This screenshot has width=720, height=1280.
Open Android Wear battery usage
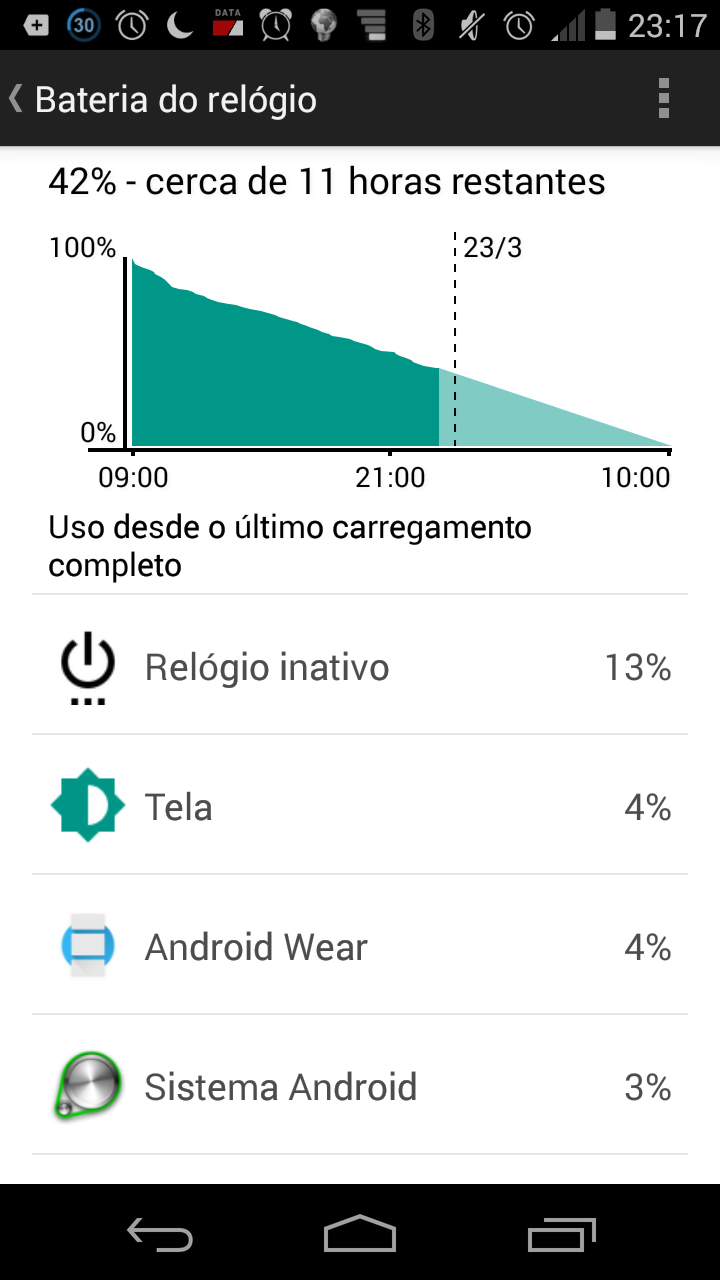point(360,945)
